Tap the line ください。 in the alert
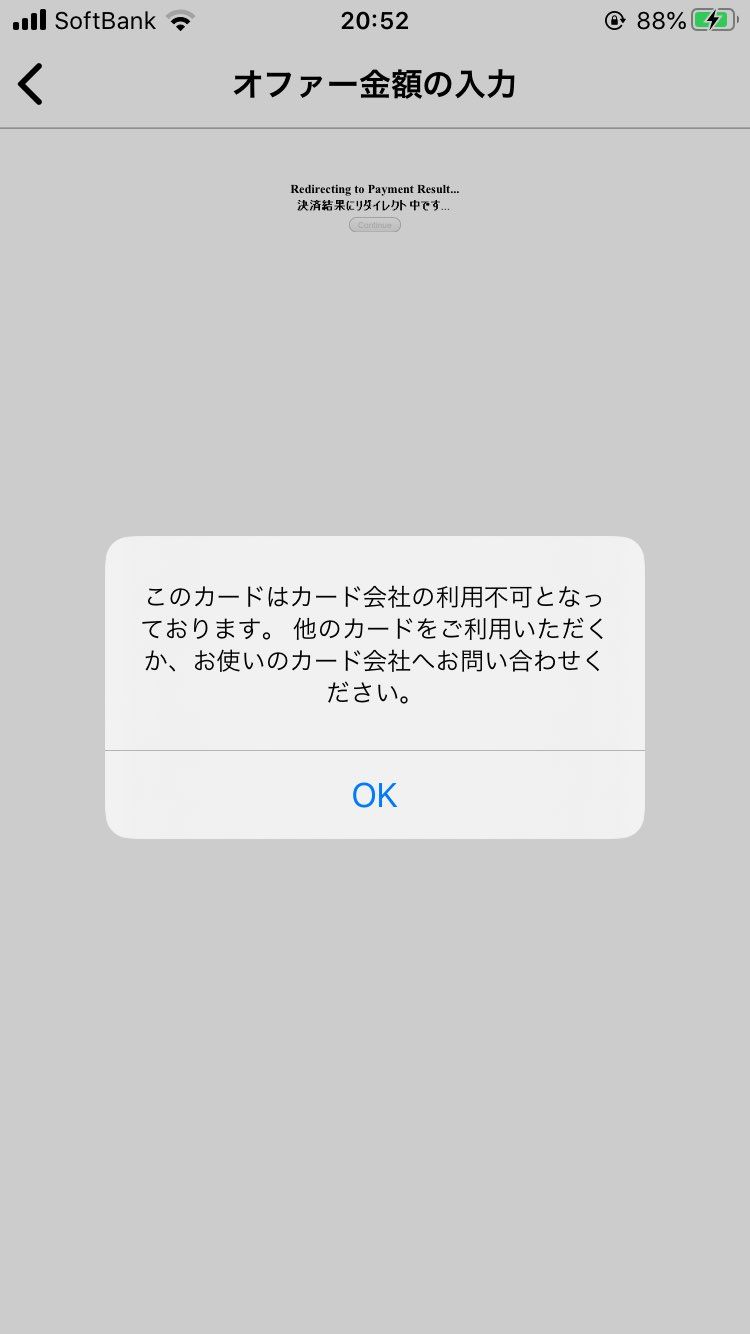Screen dimensions: 750x1334 [x=374, y=694]
